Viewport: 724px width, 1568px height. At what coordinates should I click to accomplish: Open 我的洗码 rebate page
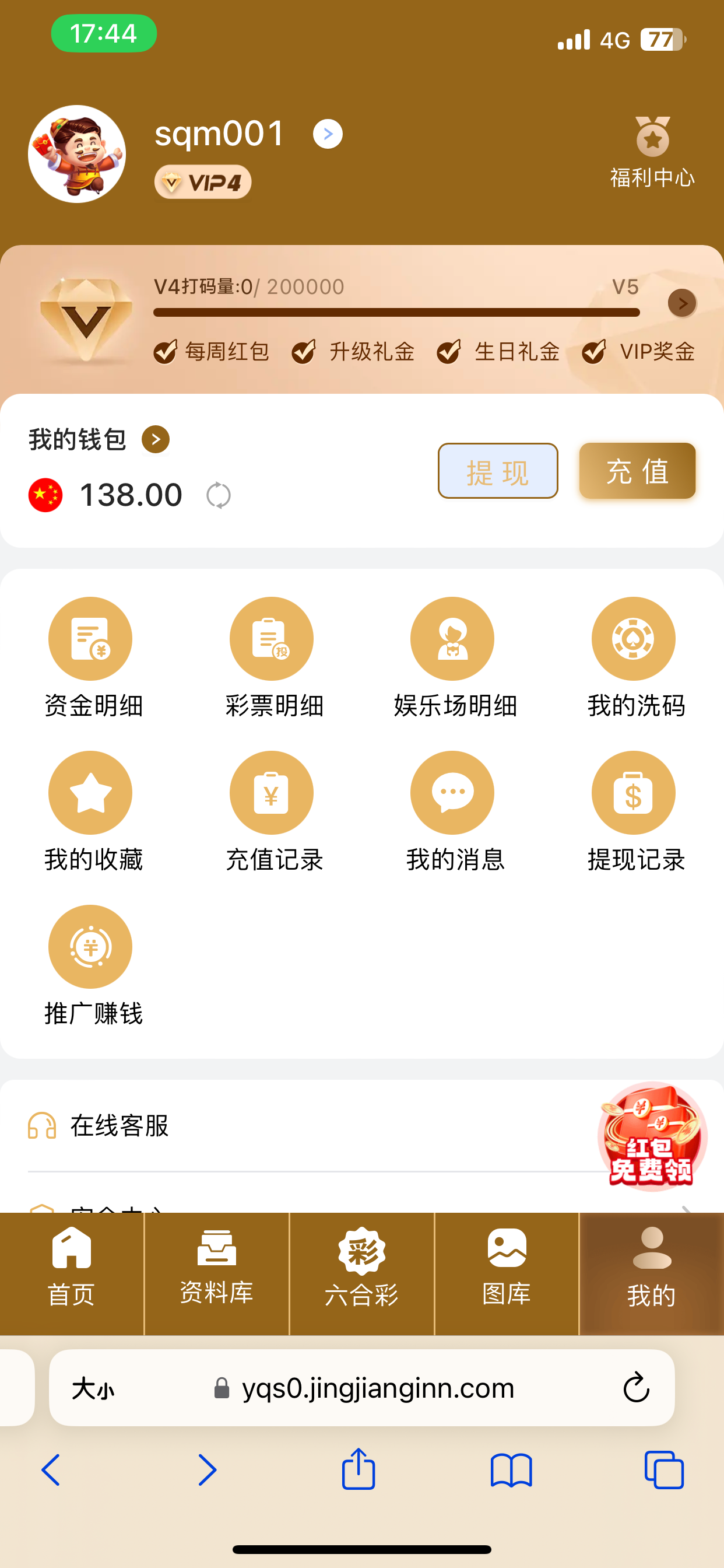[633, 639]
